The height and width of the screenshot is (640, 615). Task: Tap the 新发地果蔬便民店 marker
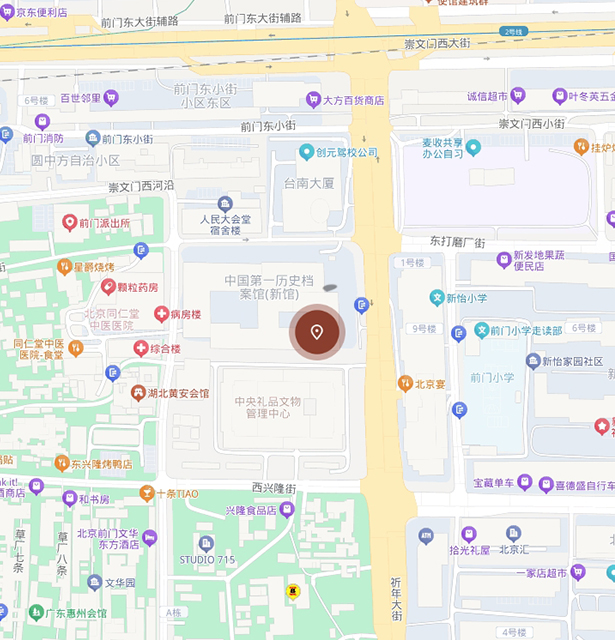click(x=503, y=260)
